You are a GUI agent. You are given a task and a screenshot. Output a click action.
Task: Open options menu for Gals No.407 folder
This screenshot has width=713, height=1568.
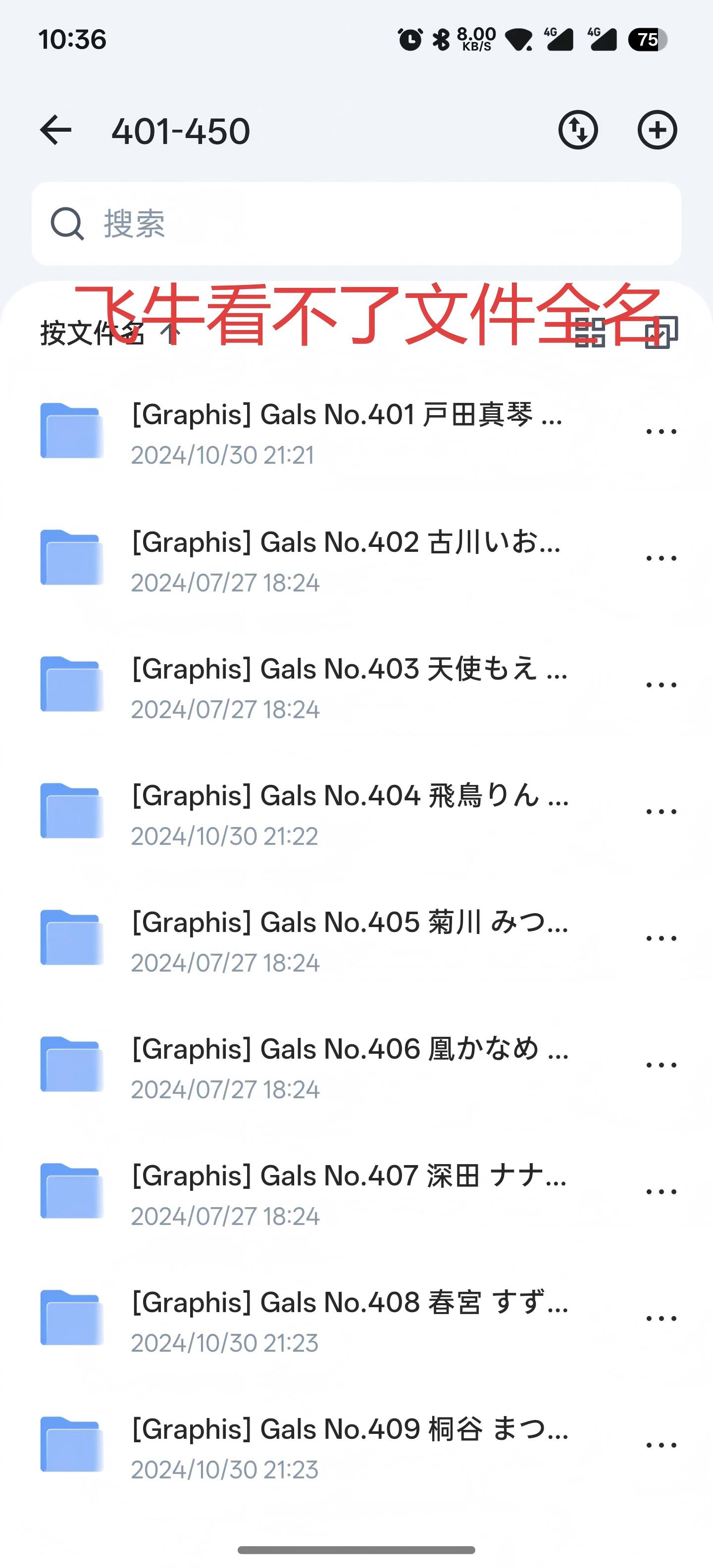661,1192
